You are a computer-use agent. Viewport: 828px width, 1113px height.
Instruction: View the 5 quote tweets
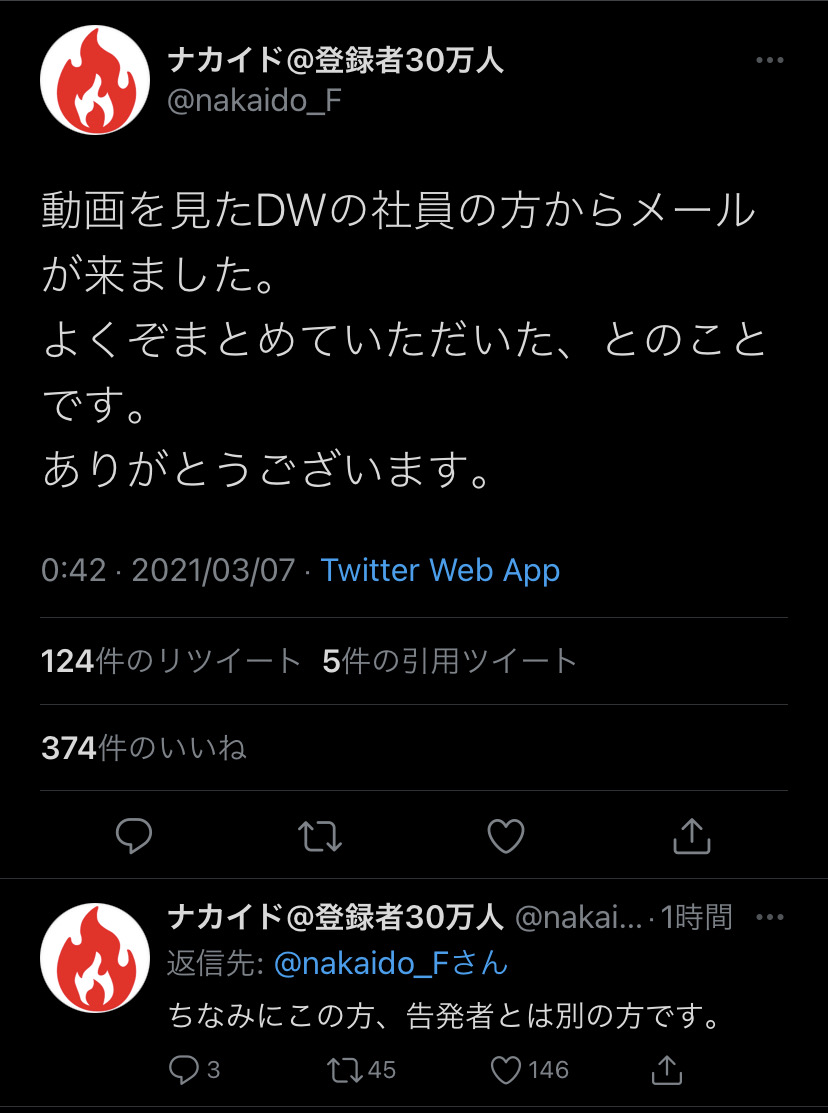pos(450,661)
